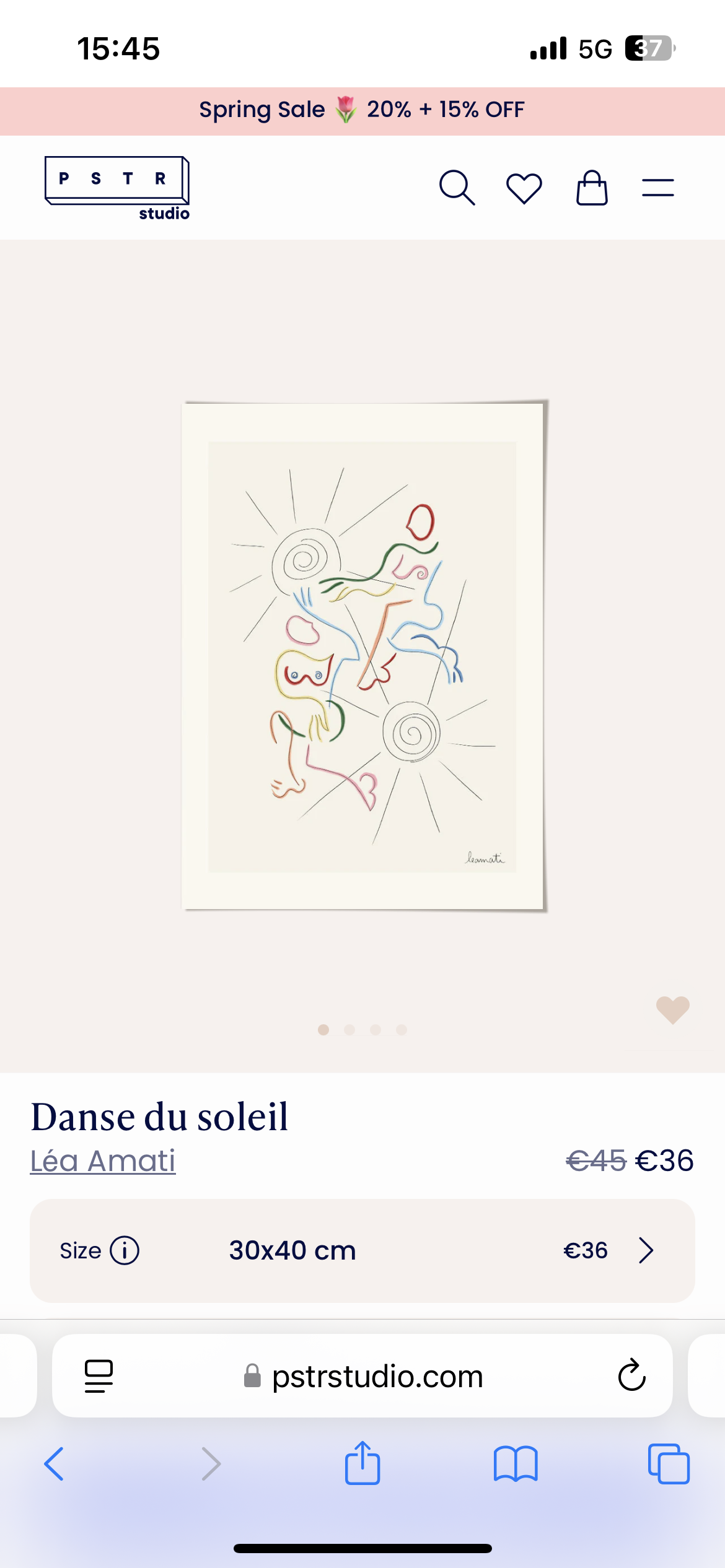View open Safari tabs
725x1568 pixels.
tap(669, 1464)
